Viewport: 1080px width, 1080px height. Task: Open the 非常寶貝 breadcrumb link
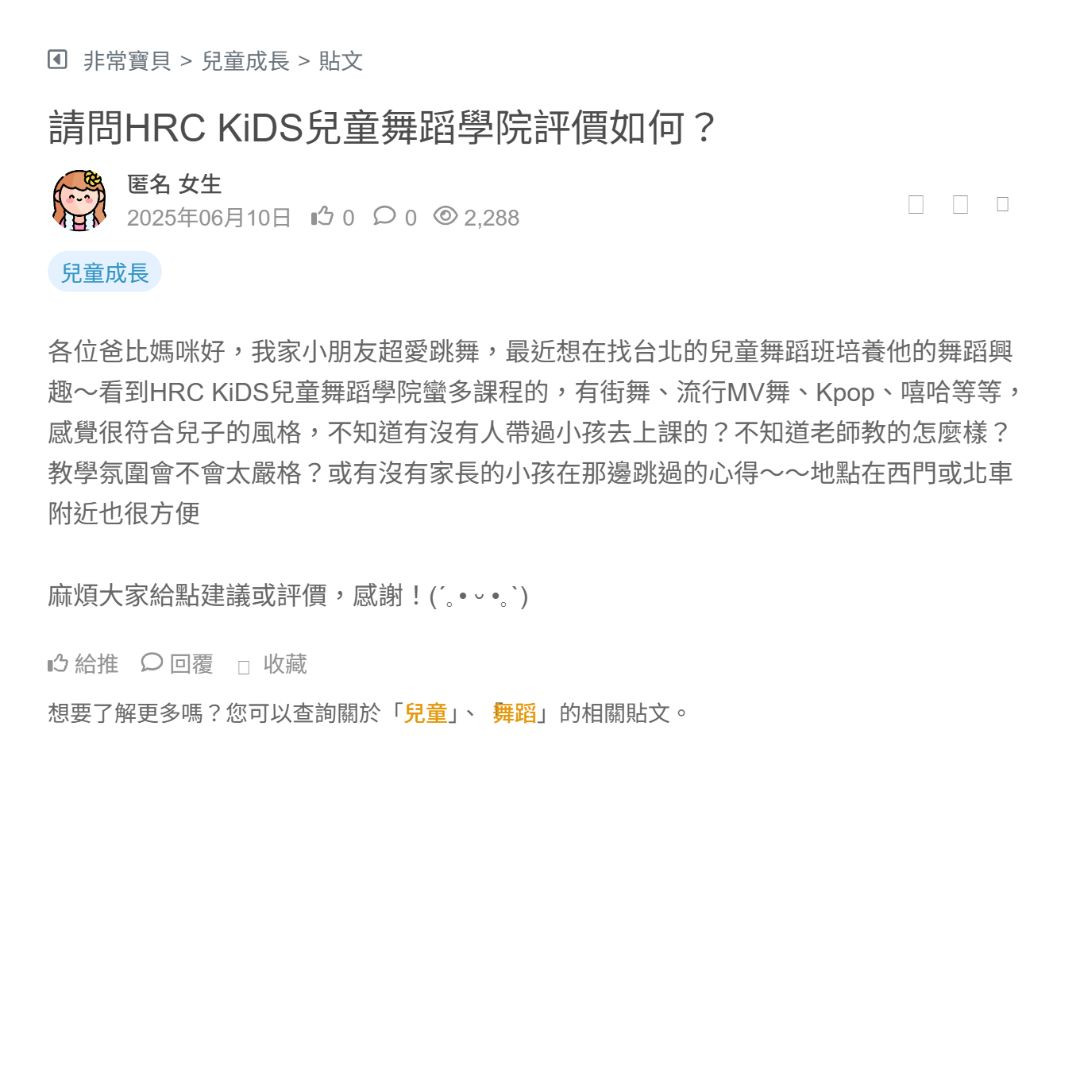(x=127, y=61)
